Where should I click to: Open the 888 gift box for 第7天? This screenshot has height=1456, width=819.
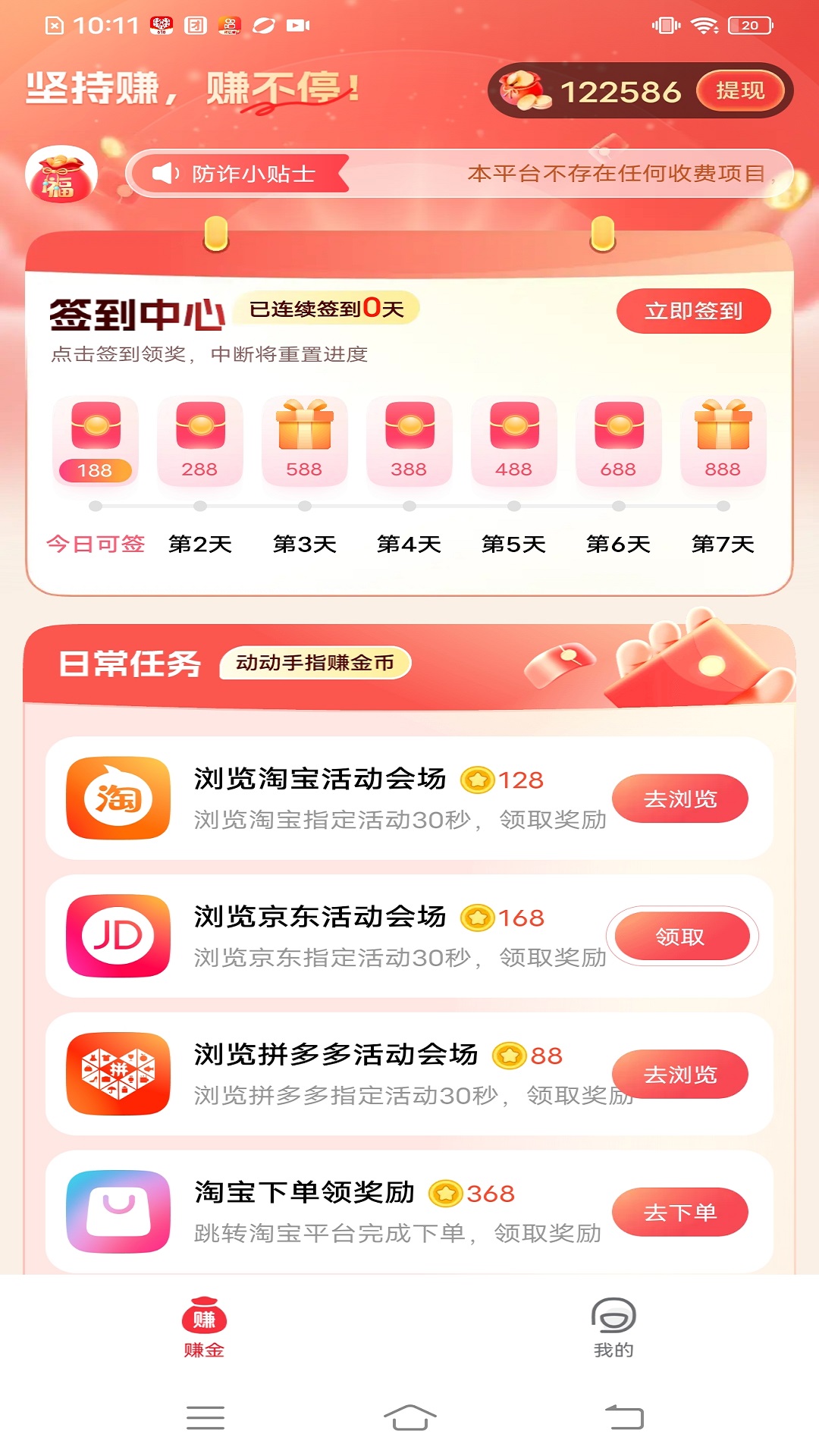[722, 432]
